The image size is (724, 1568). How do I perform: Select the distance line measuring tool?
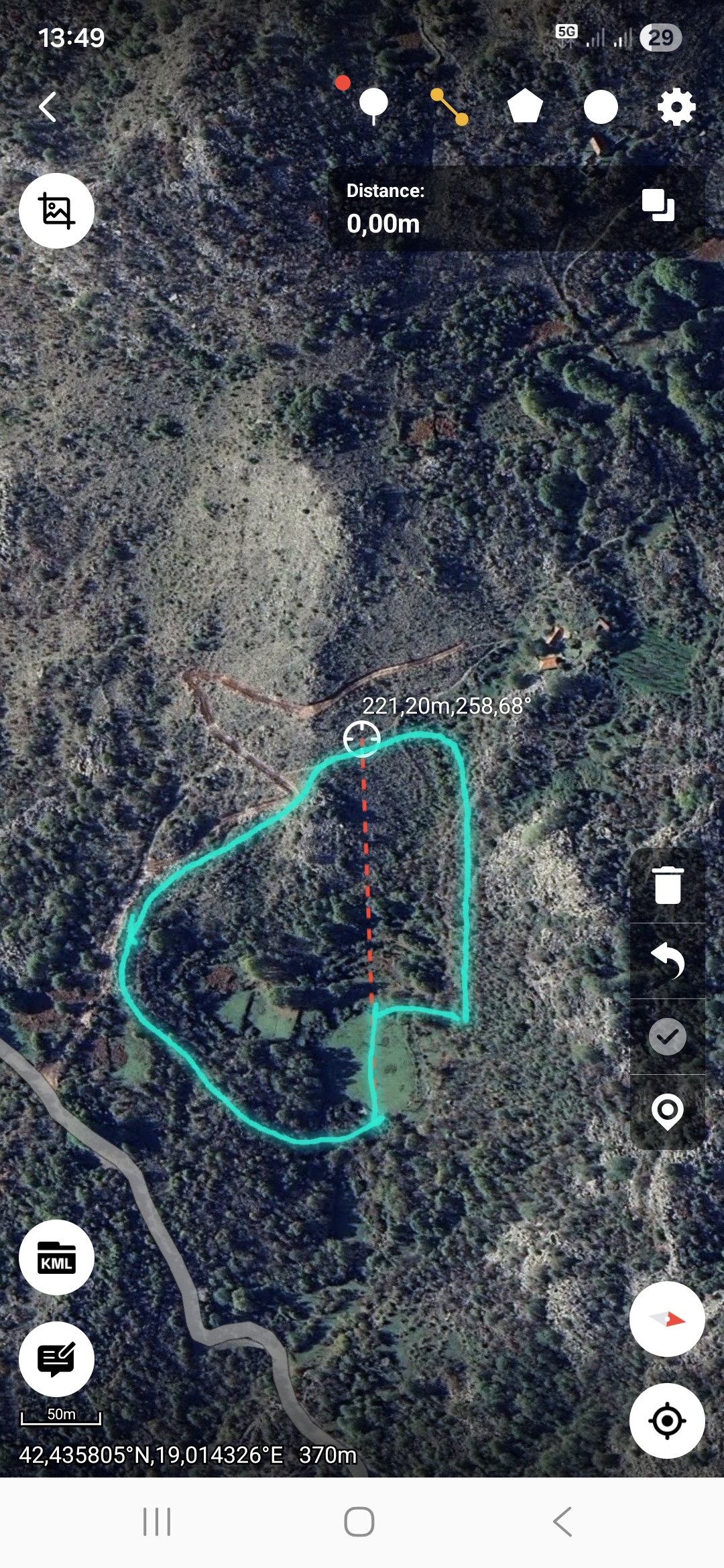(449, 107)
